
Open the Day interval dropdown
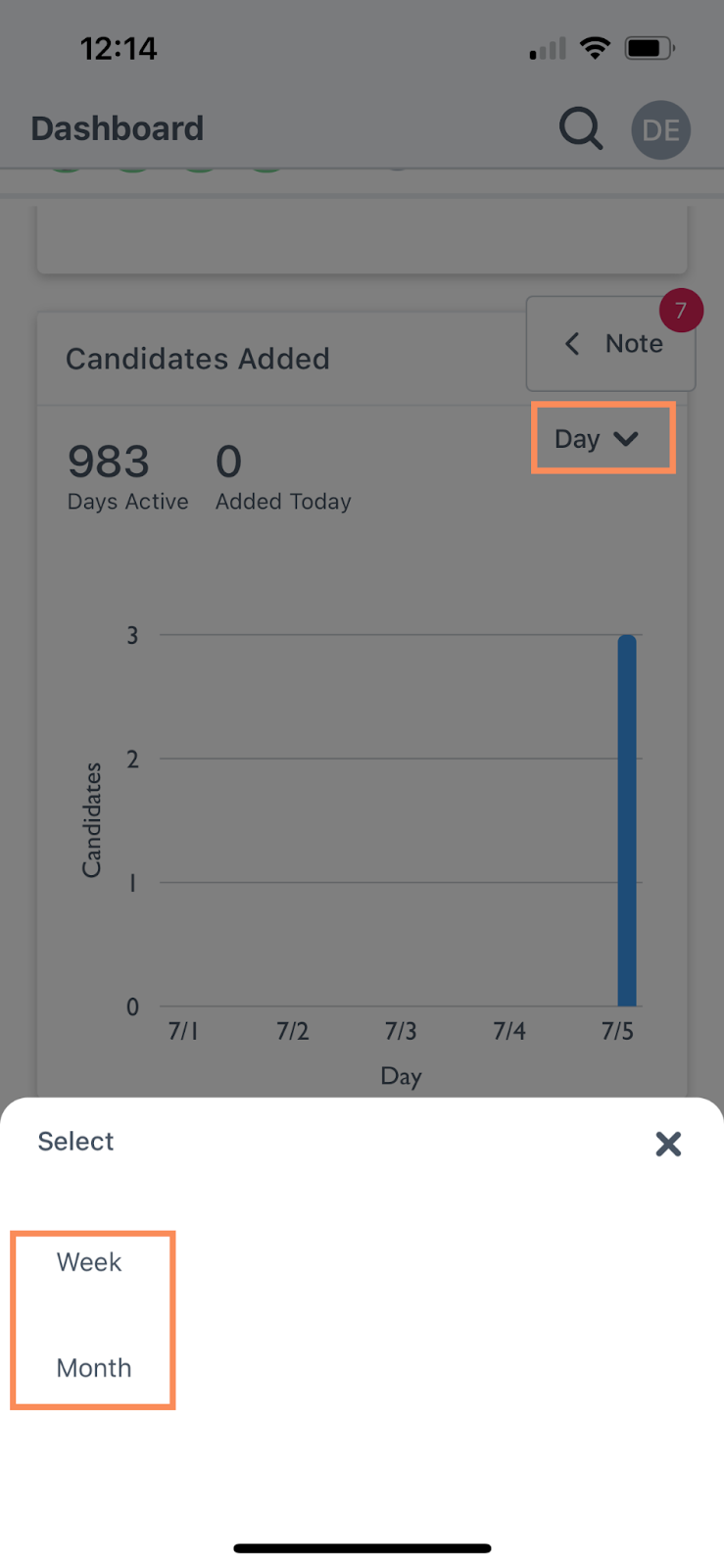597,439
